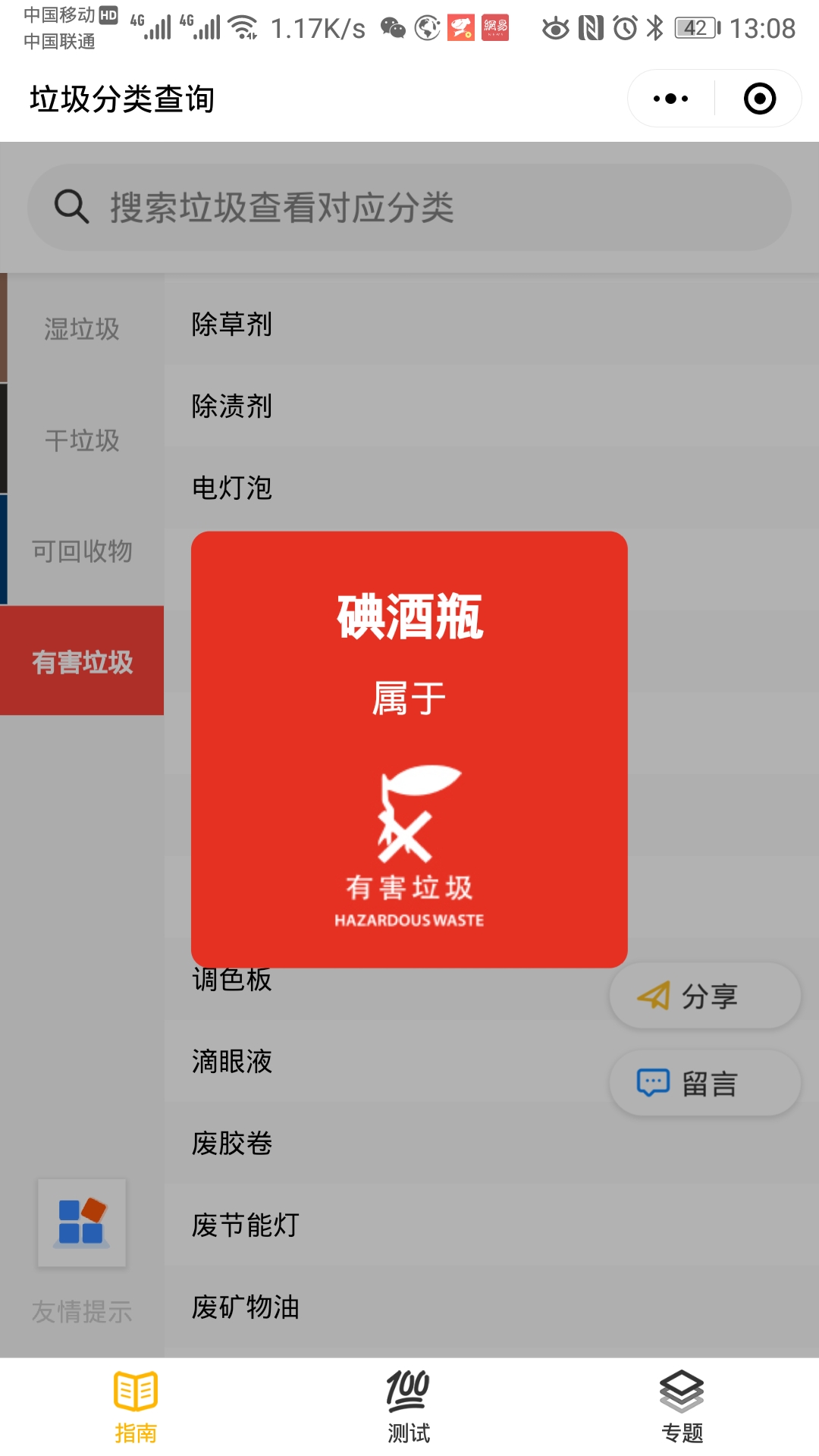
Task: Open the mini program more options menu
Action: 670,99
